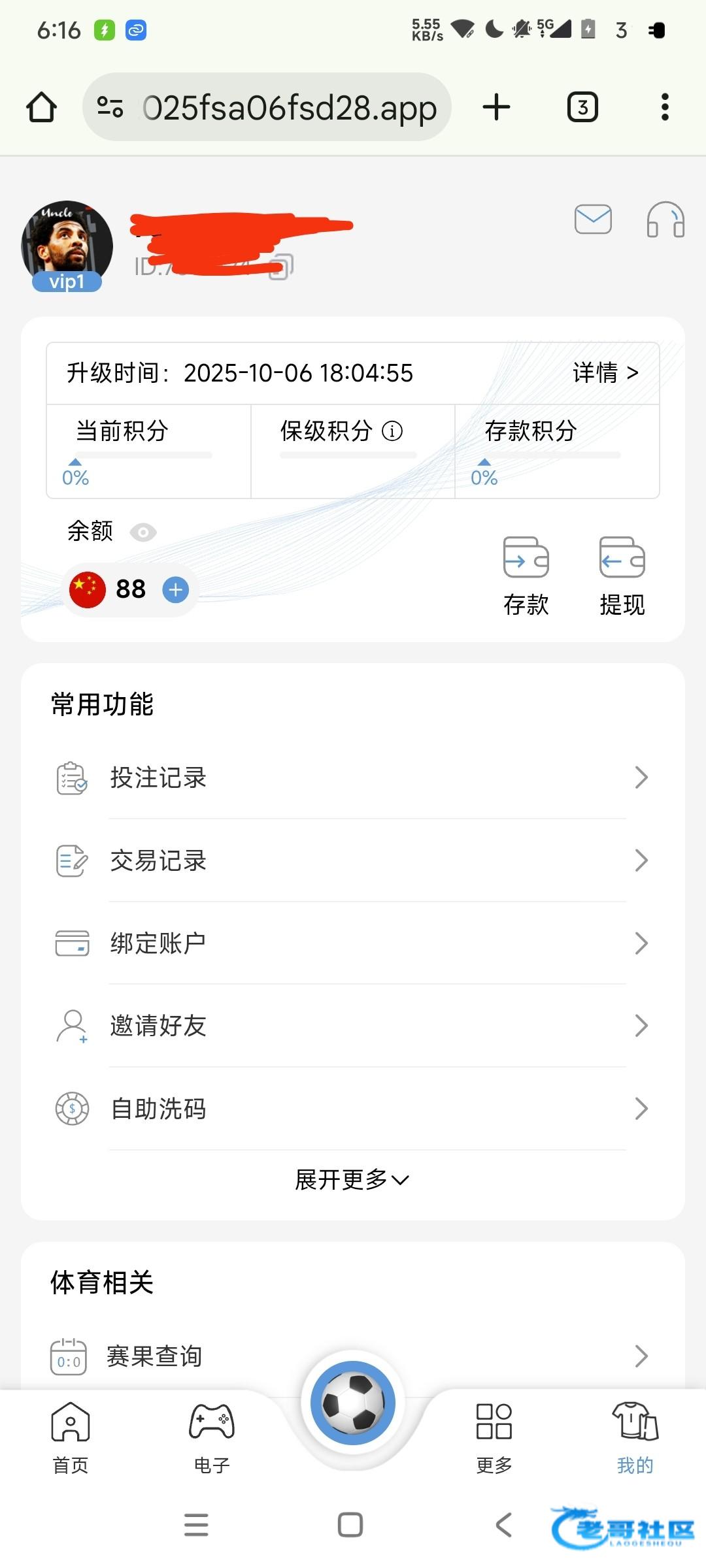Switch to the 更多 more tab

(494, 1437)
